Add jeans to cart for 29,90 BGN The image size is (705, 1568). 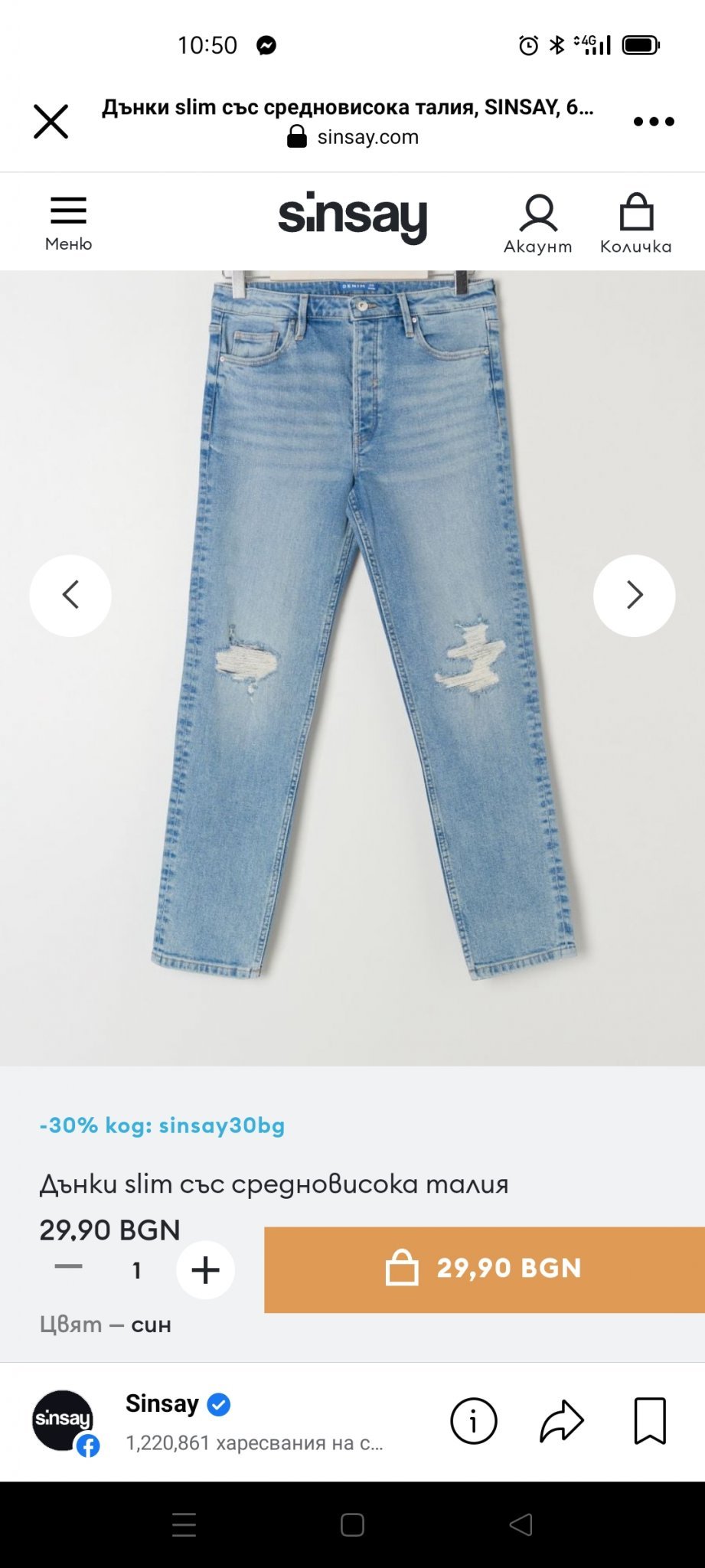pyautogui.click(x=484, y=1269)
